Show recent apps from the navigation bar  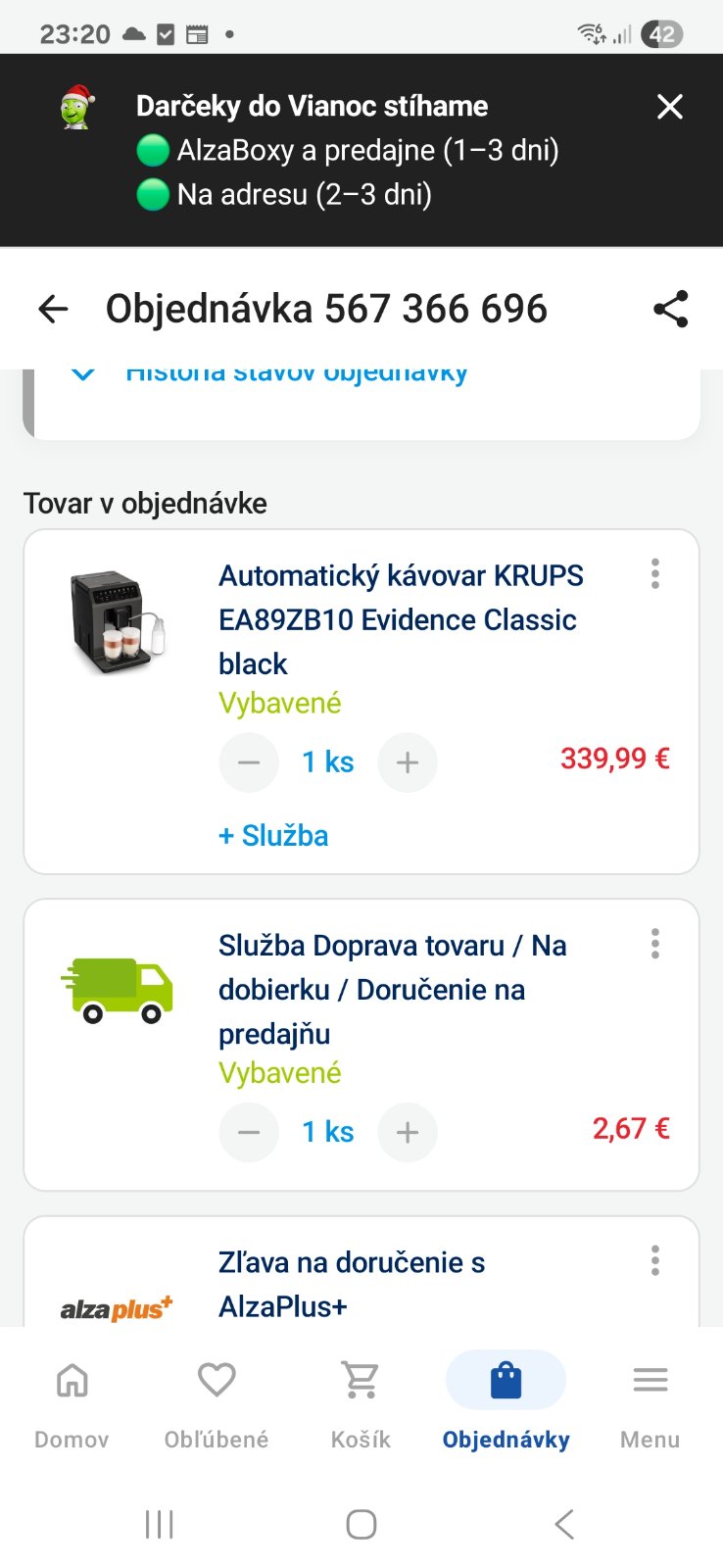point(159,1524)
